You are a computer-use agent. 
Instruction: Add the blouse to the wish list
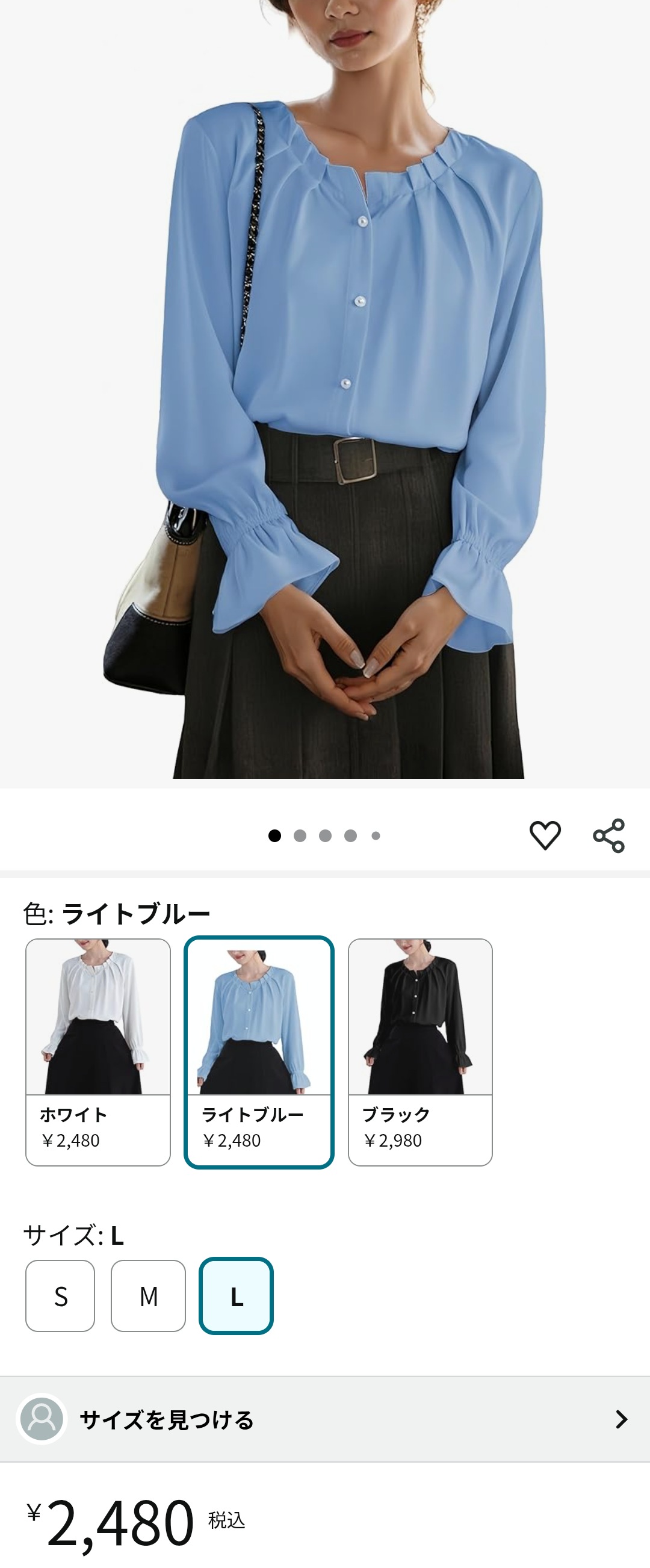[545, 834]
